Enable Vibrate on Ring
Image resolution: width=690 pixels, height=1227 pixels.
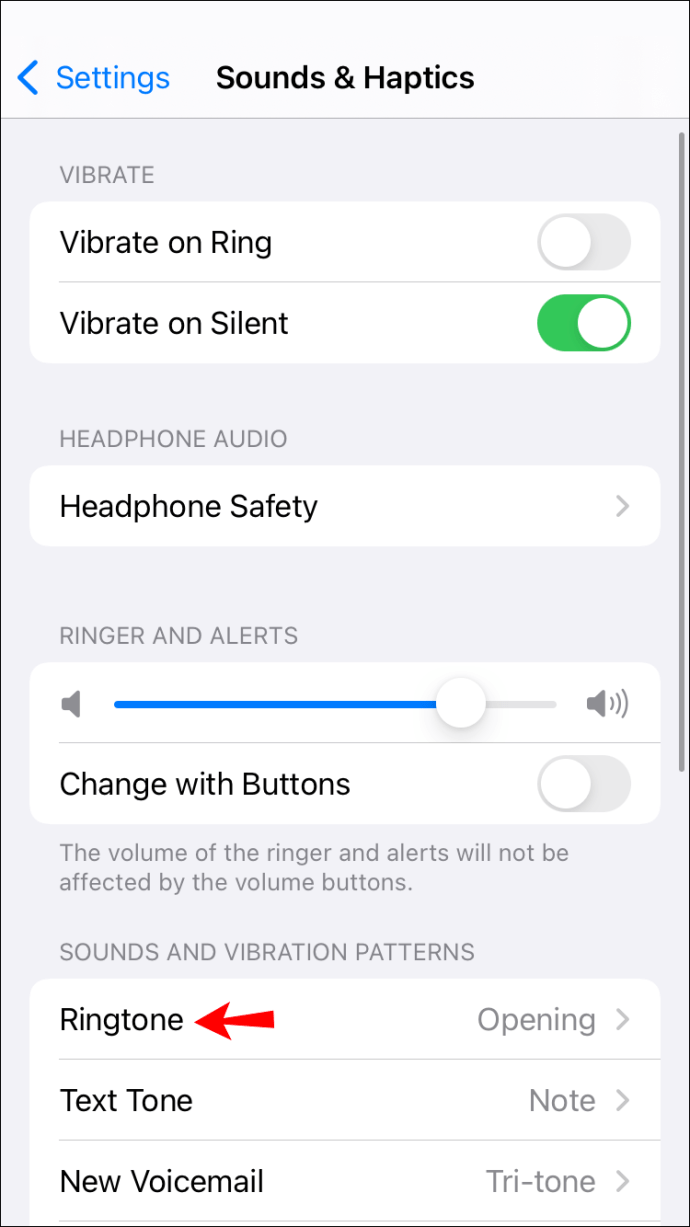[x=584, y=242]
